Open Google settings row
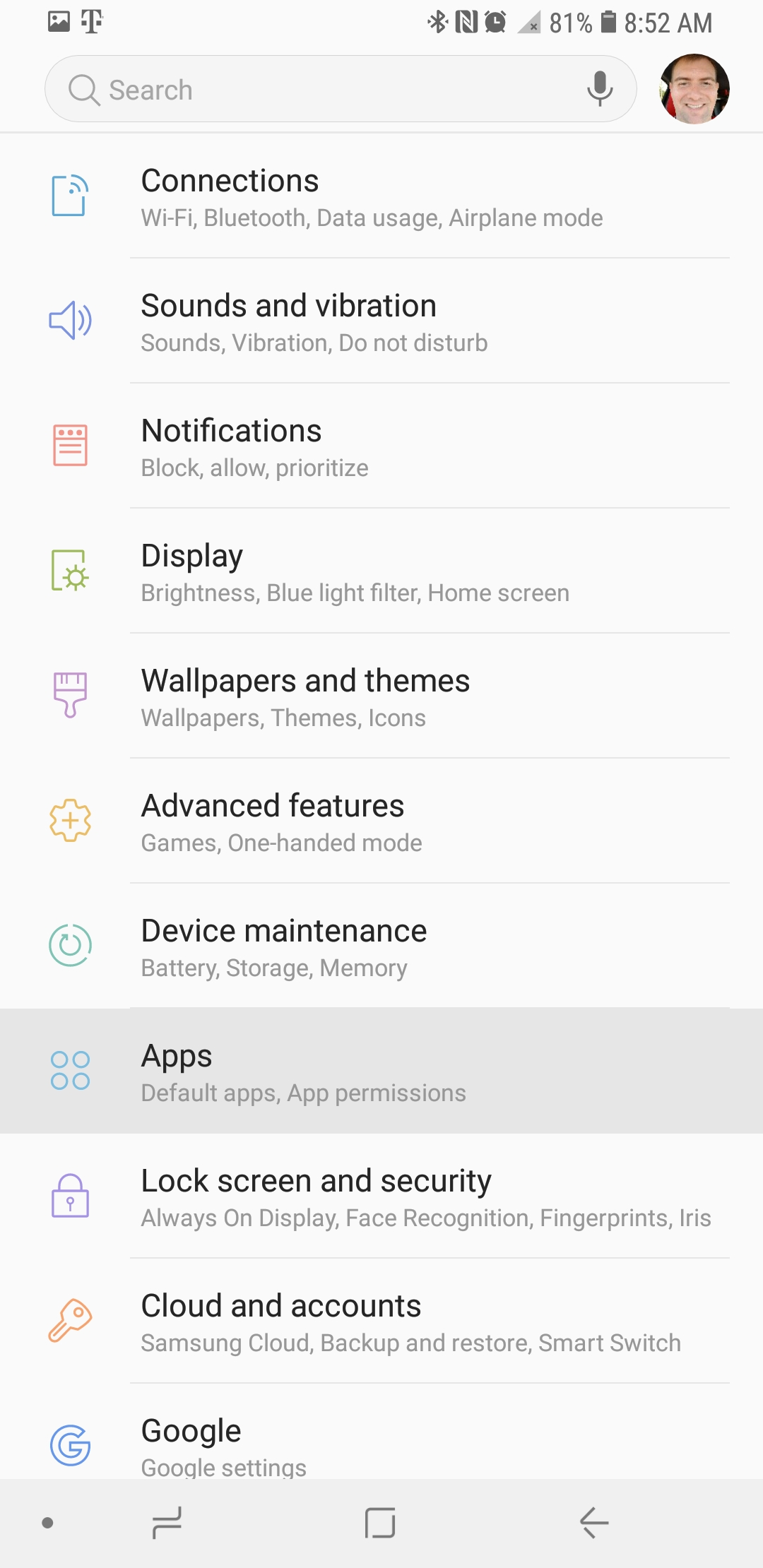The width and height of the screenshot is (763, 1568). 381,1444
